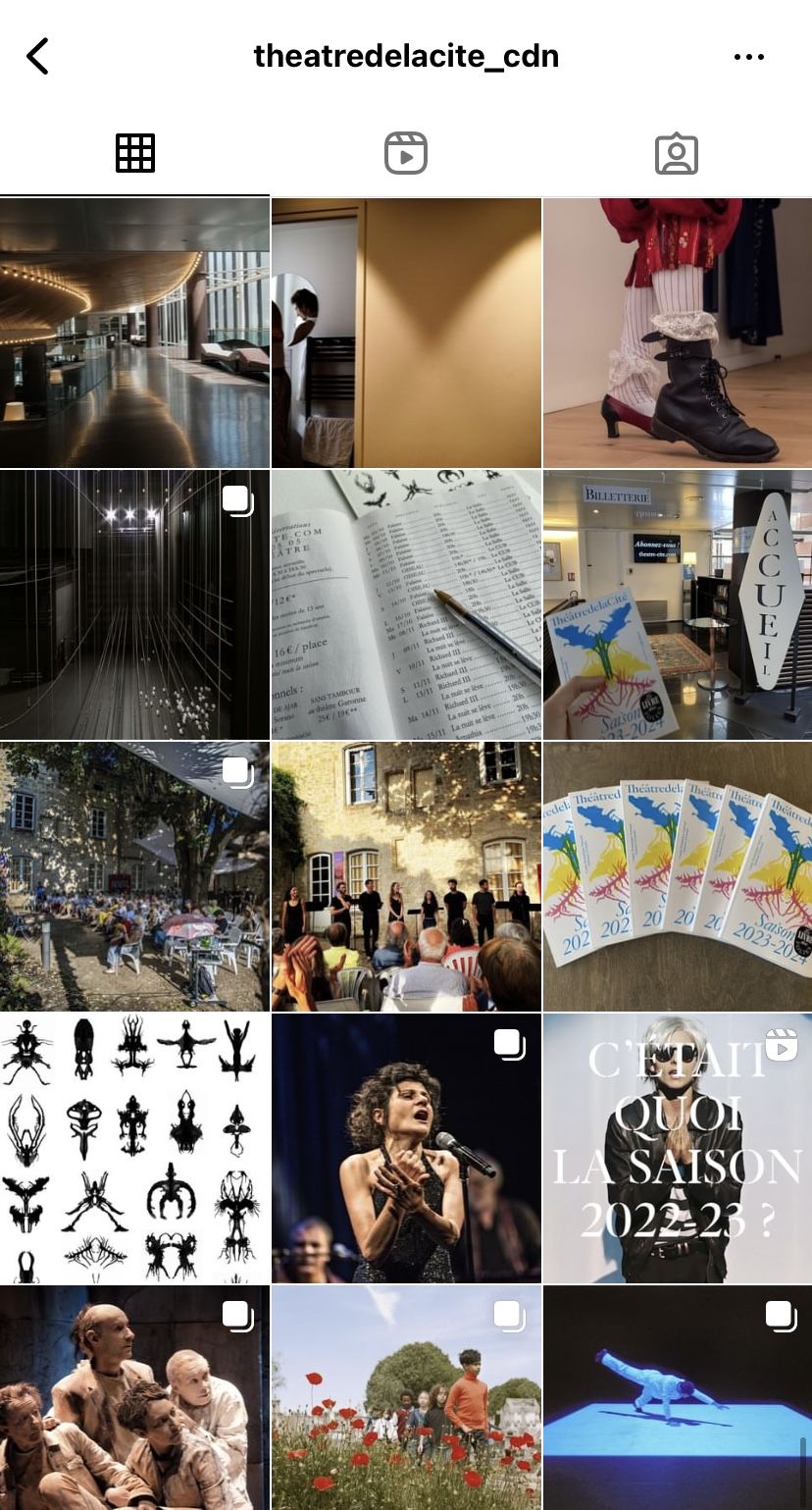This screenshot has height=1510, width=812.
Task: Open the fanned Saison 2023-2024 brochures post
Action: pyautogui.click(x=678, y=876)
